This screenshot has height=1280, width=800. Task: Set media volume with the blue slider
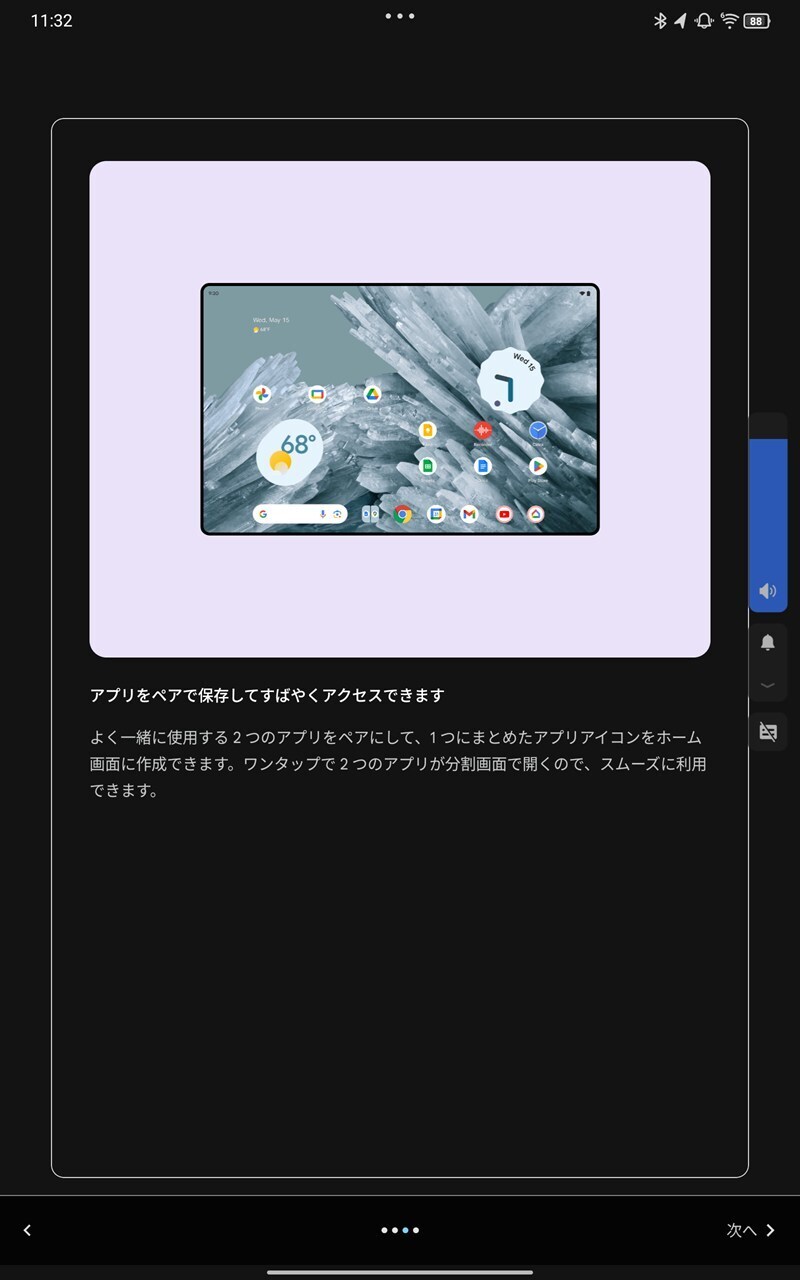point(768,512)
